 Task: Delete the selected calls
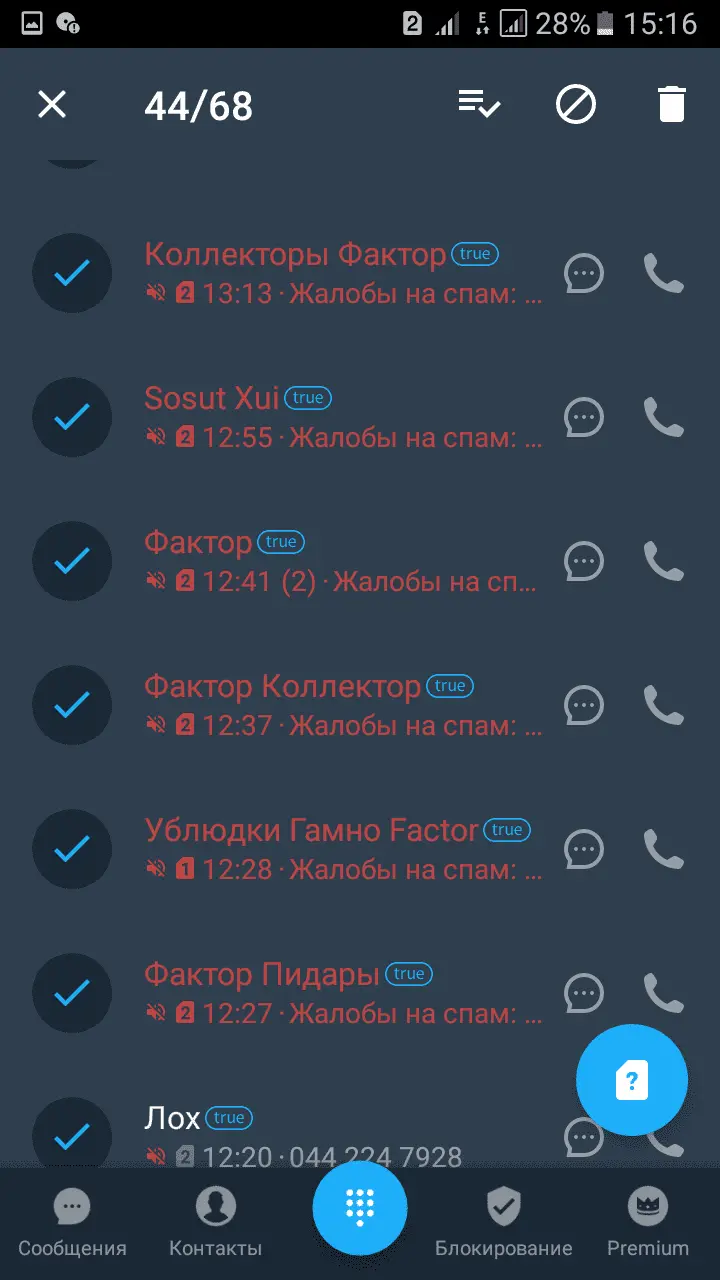672,104
